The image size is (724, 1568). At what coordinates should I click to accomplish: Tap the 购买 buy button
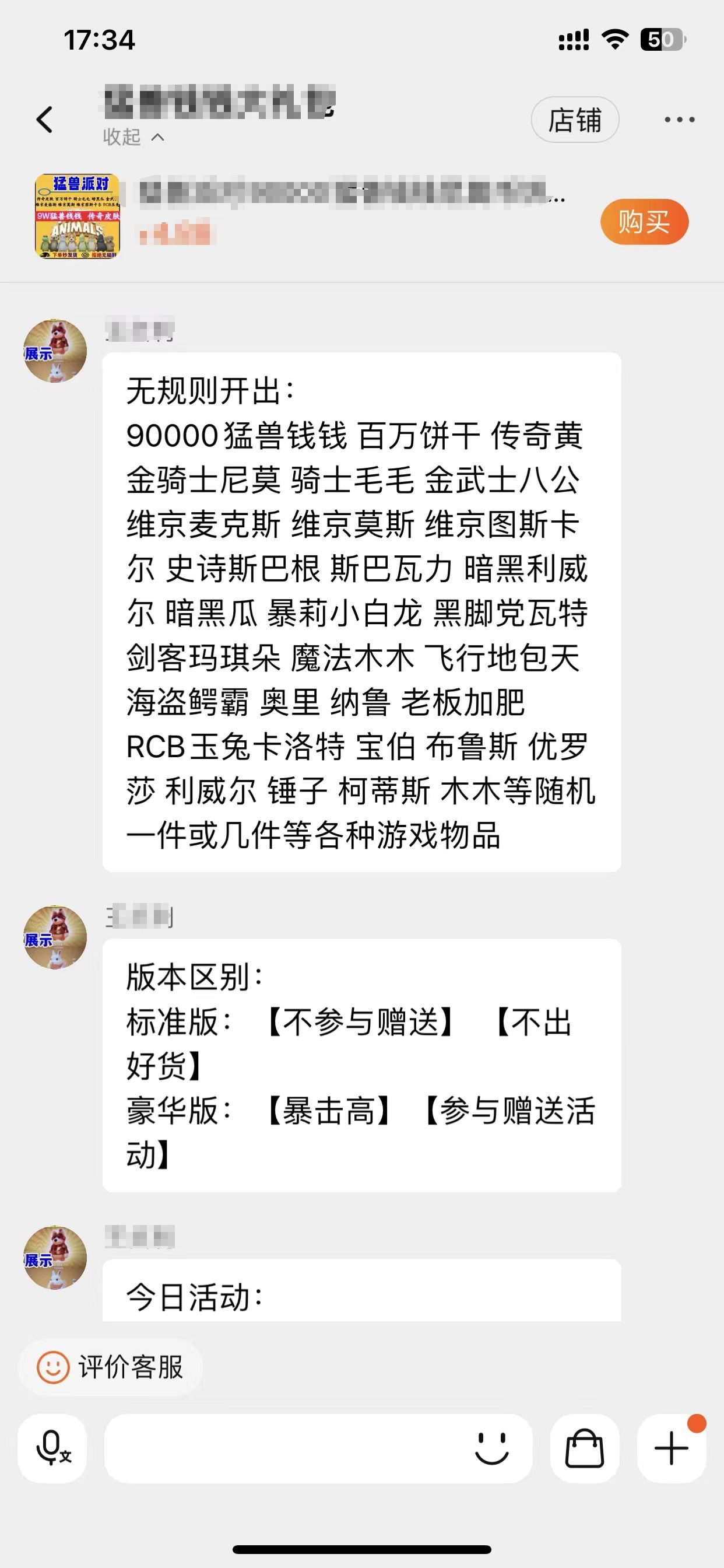644,222
